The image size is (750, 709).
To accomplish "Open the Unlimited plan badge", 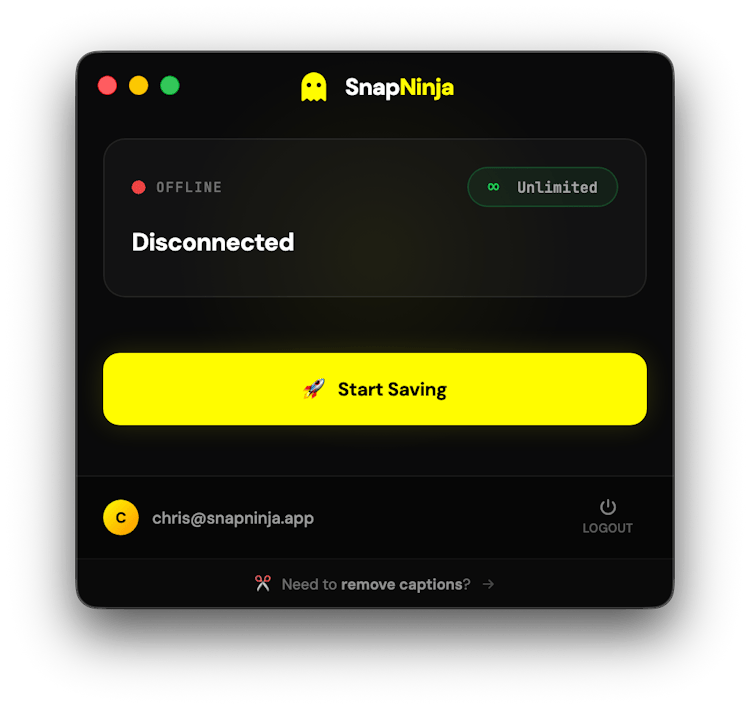I will coord(542,187).
